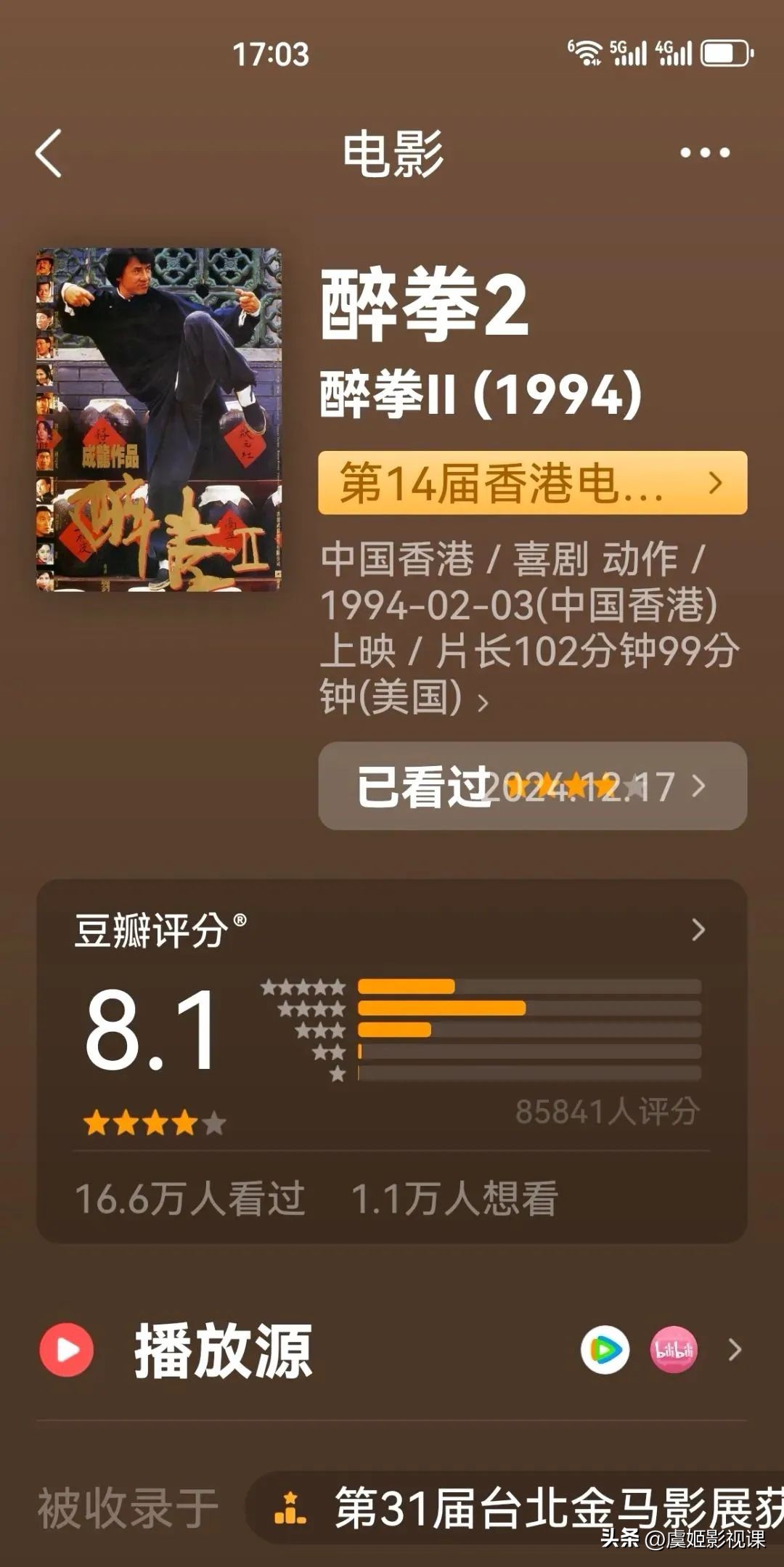Expand the full movie info details
This screenshot has width=784, height=1567.
point(482,702)
